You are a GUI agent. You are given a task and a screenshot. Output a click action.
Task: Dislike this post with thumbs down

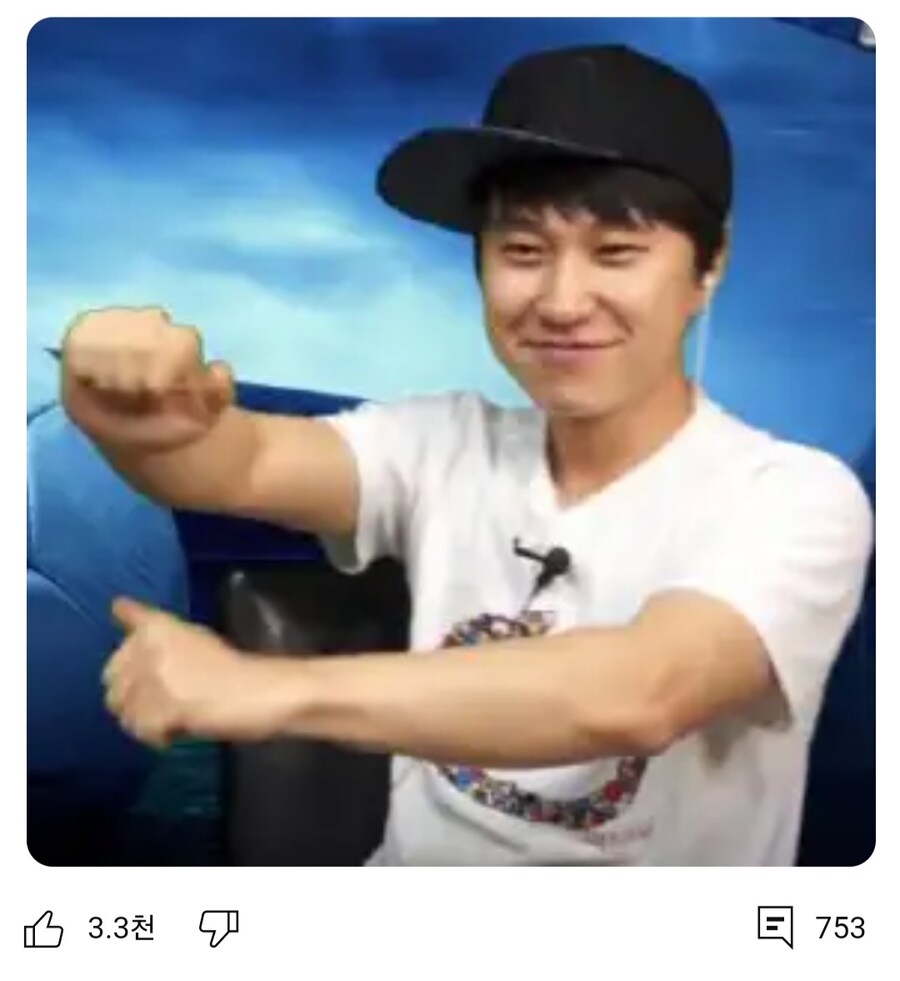click(218, 929)
